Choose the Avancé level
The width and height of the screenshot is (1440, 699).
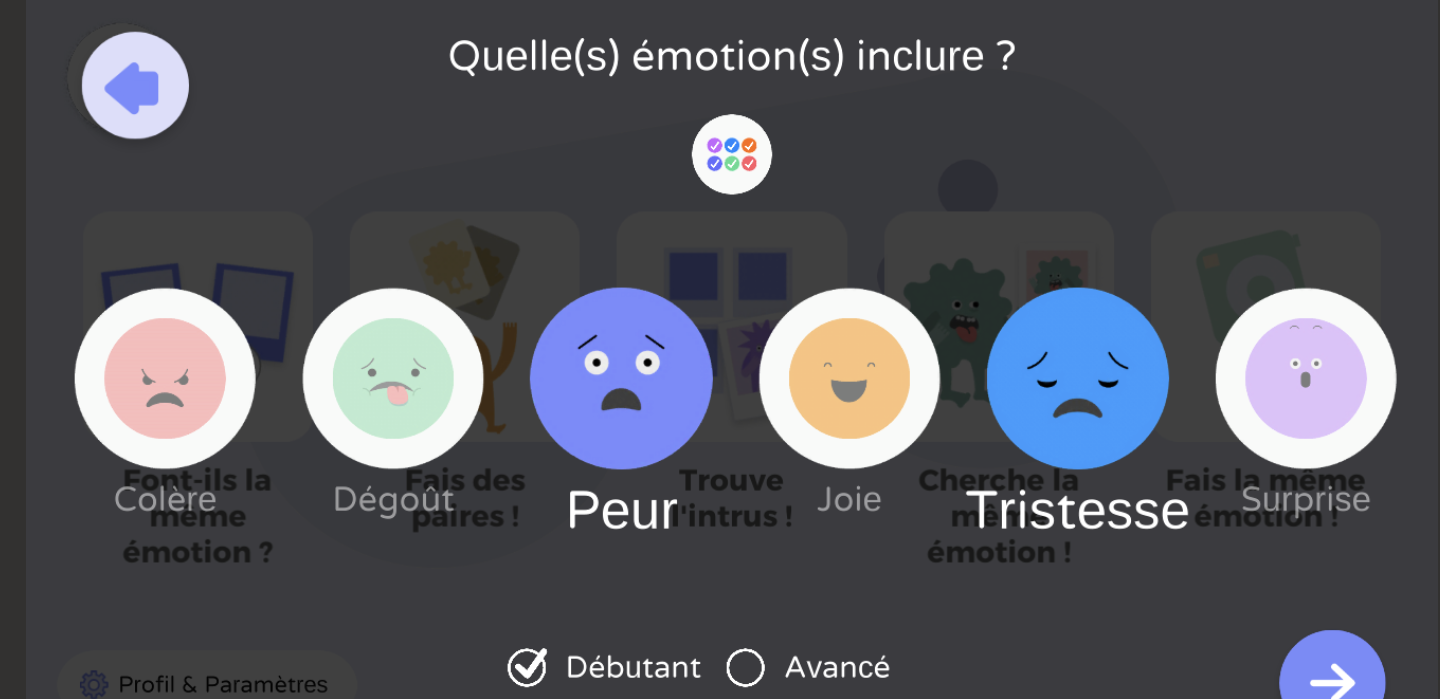pyautogui.click(x=746, y=667)
